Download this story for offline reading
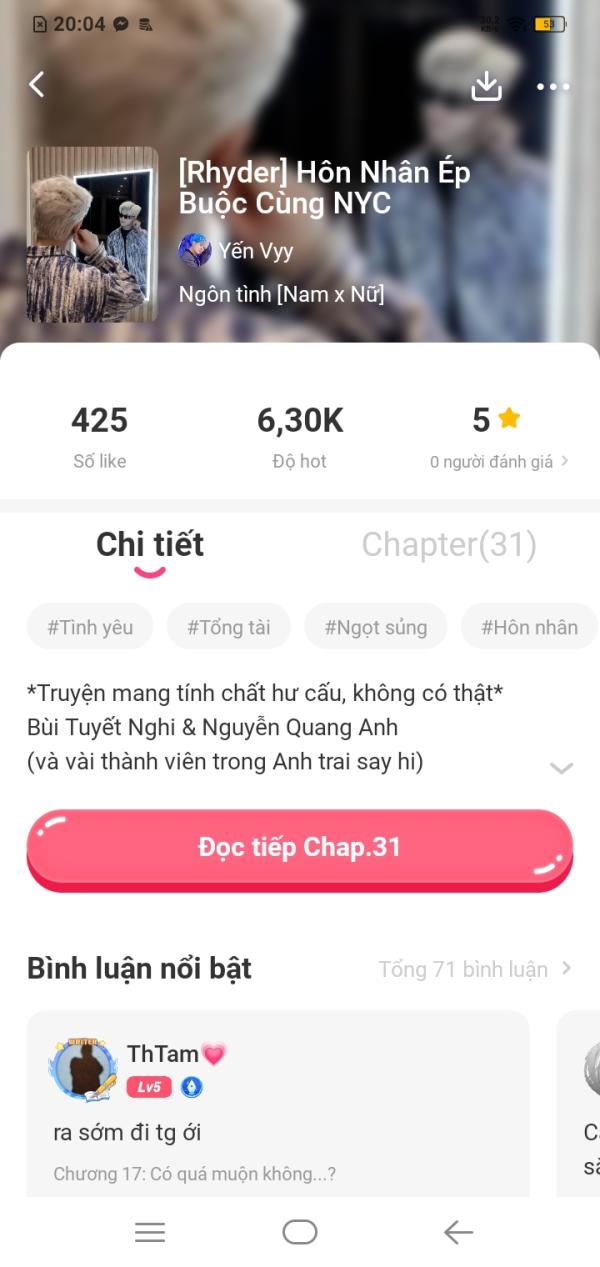Viewport: 600px width, 1267px height. click(486, 86)
